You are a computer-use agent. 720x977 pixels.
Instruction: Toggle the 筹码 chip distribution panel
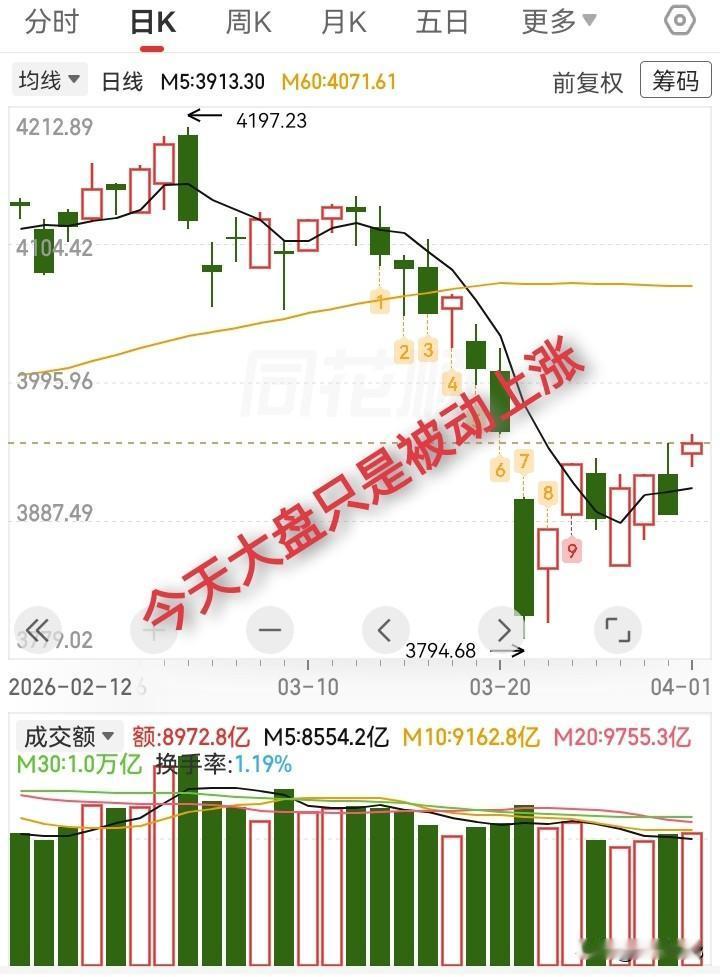[675, 81]
